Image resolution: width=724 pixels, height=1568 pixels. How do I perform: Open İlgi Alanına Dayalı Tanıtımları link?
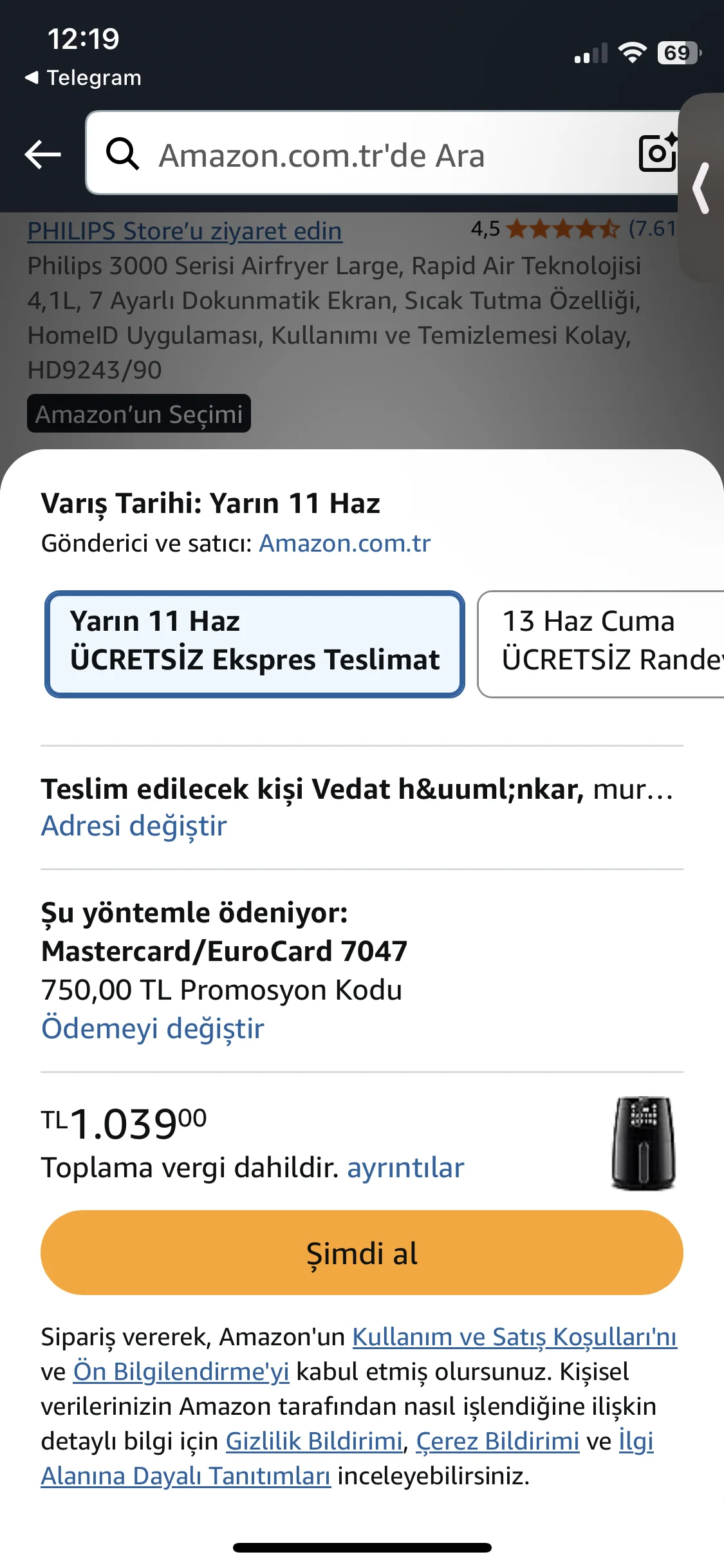point(186,1476)
